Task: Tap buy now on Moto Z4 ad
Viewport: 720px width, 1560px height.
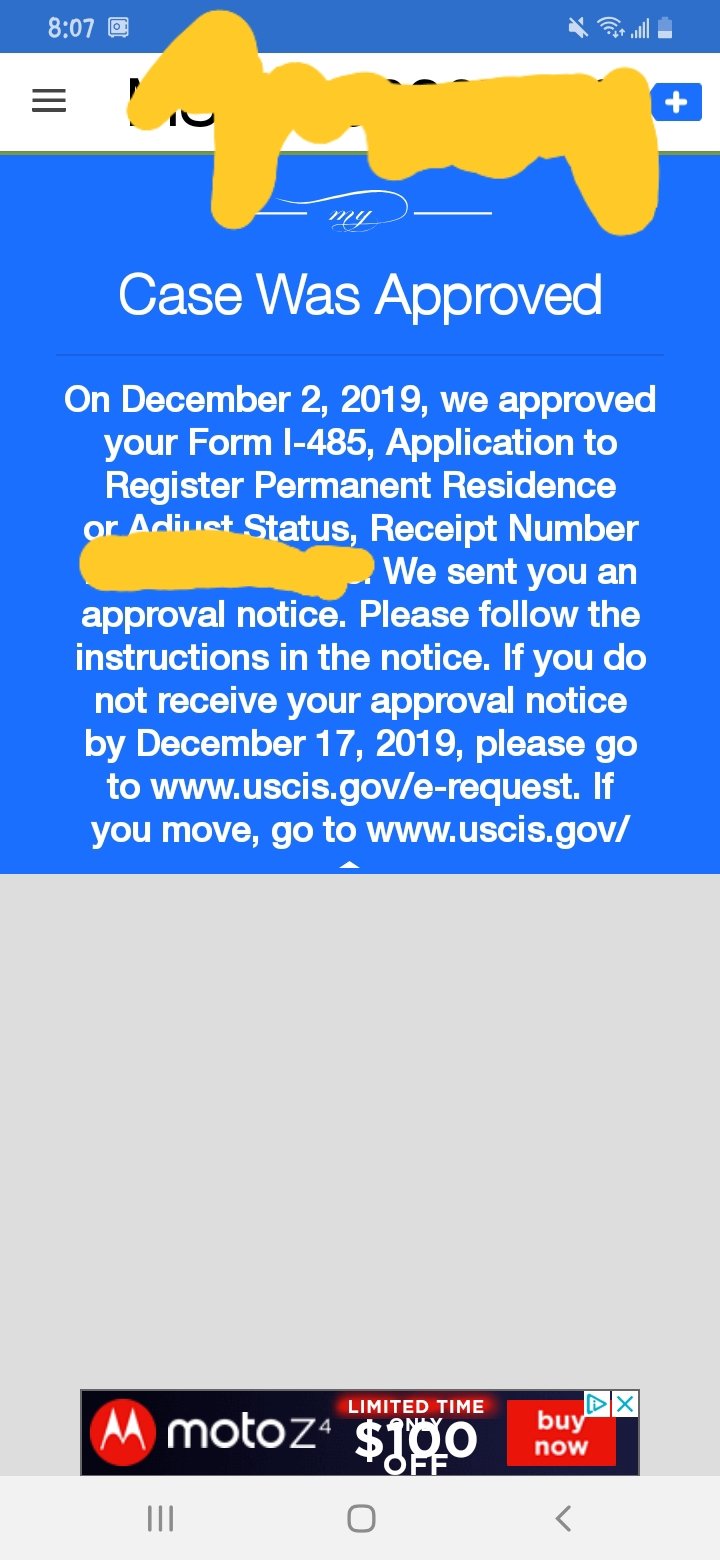Action: [x=560, y=1435]
